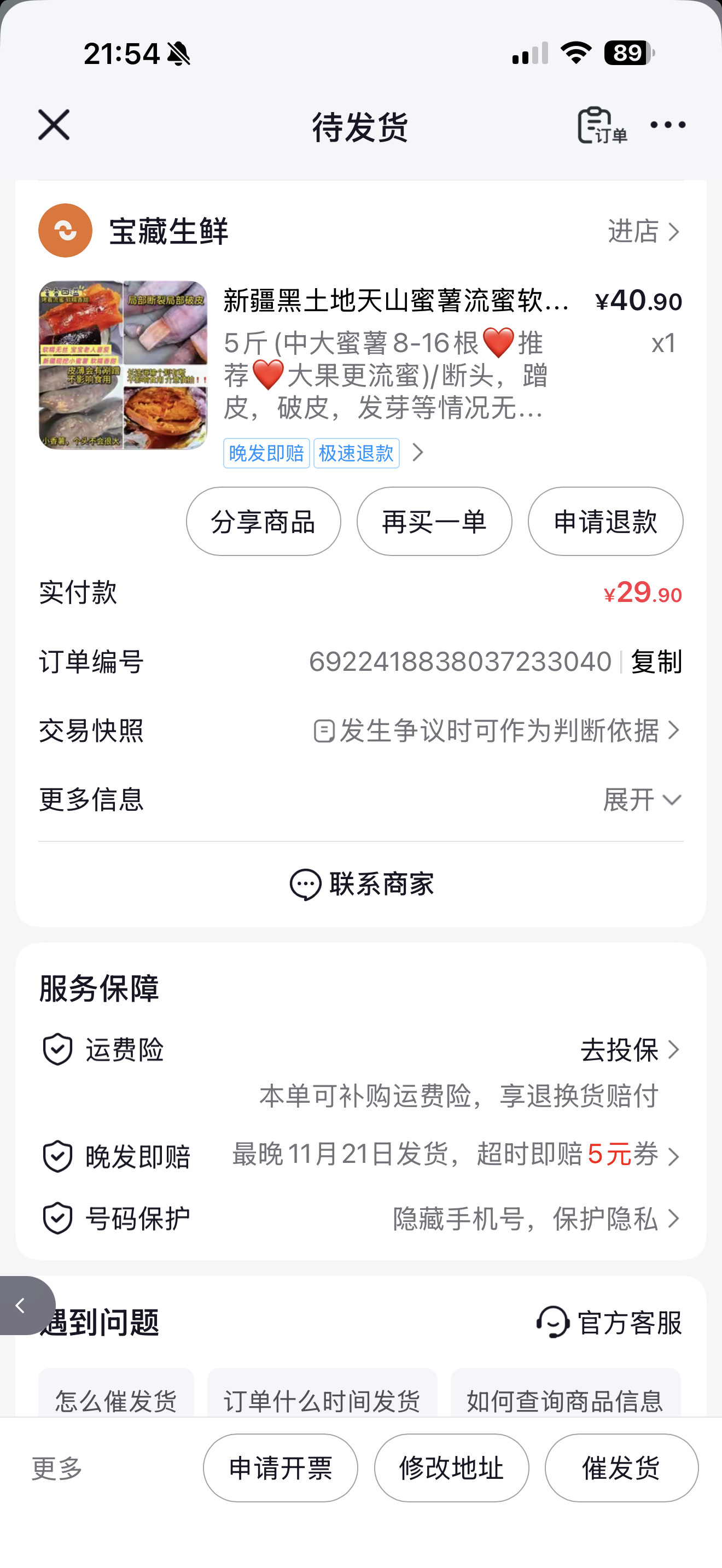Viewport: 722px width, 1568px height.
Task: Open the 更多 menu at bottom left
Action: click(x=58, y=1469)
